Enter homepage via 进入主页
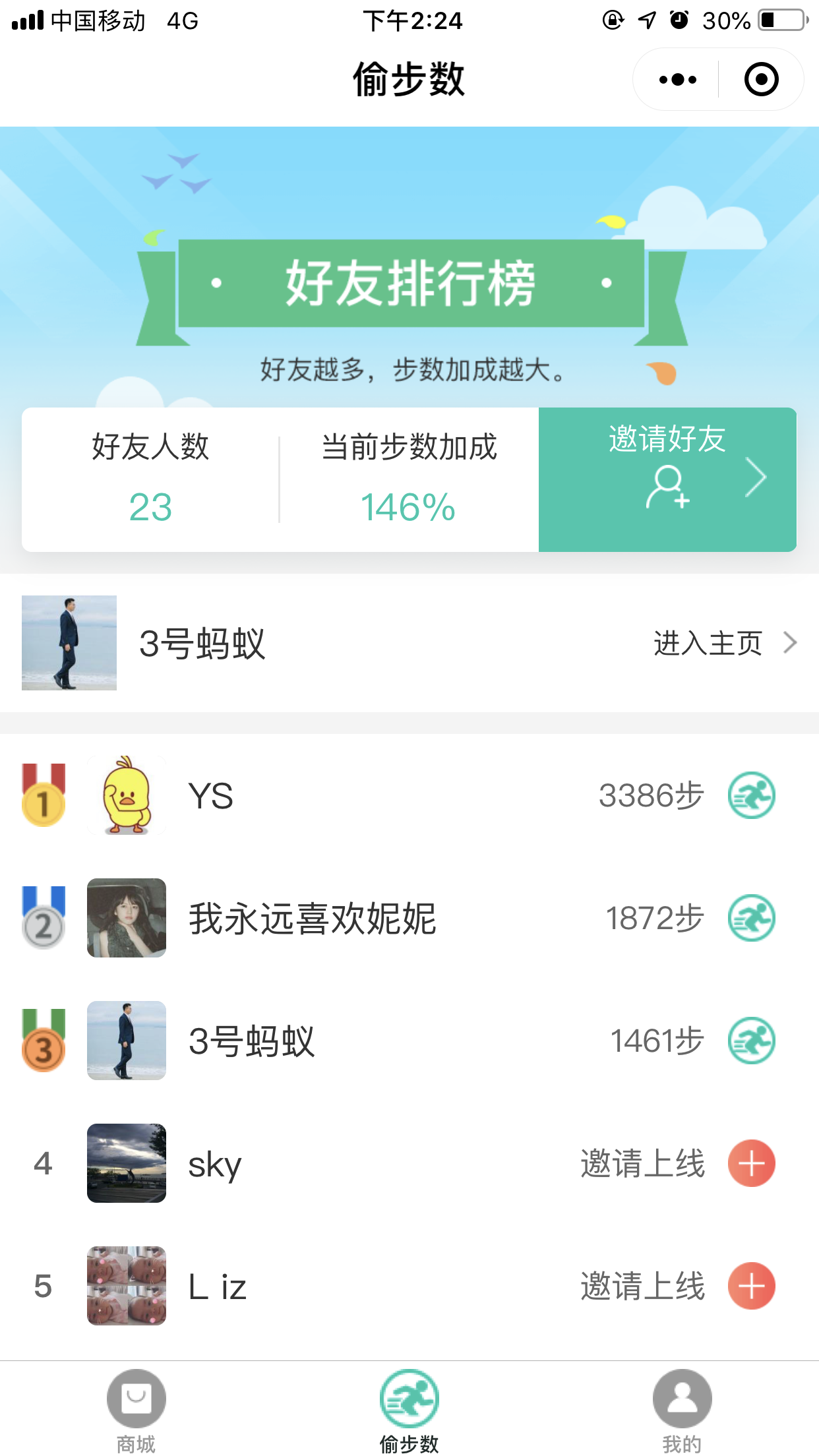The image size is (819, 1456). click(x=725, y=643)
